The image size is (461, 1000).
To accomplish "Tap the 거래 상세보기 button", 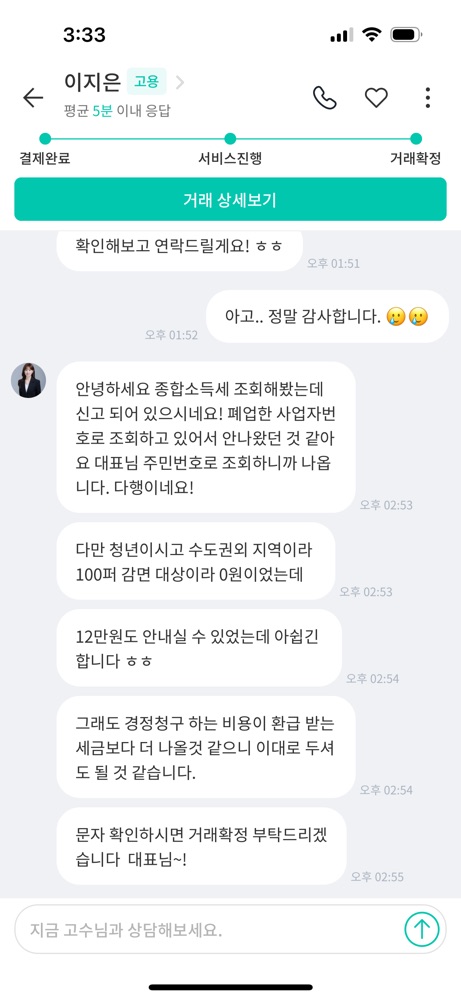I will click(230, 199).
